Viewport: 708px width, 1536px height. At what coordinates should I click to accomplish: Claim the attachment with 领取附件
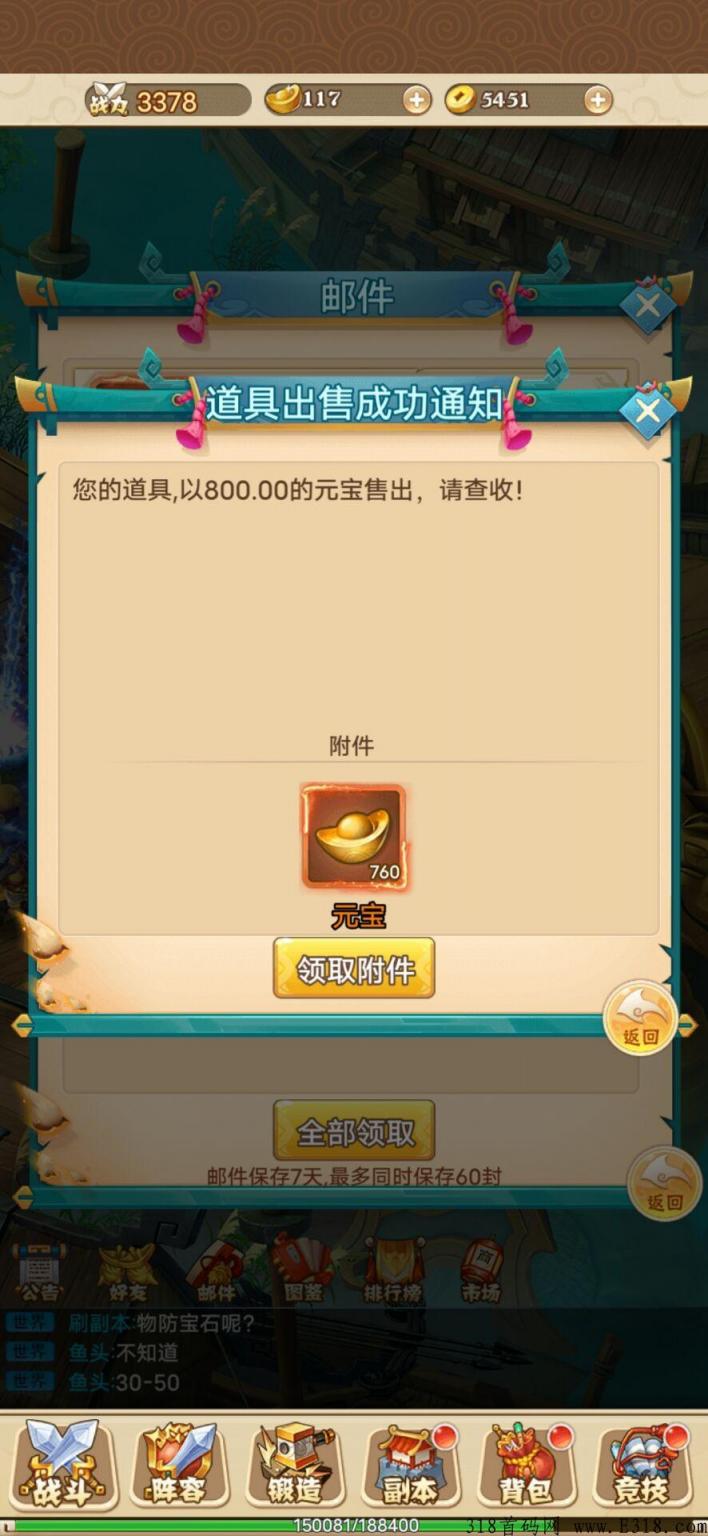pyautogui.click(x=354, y=968)
